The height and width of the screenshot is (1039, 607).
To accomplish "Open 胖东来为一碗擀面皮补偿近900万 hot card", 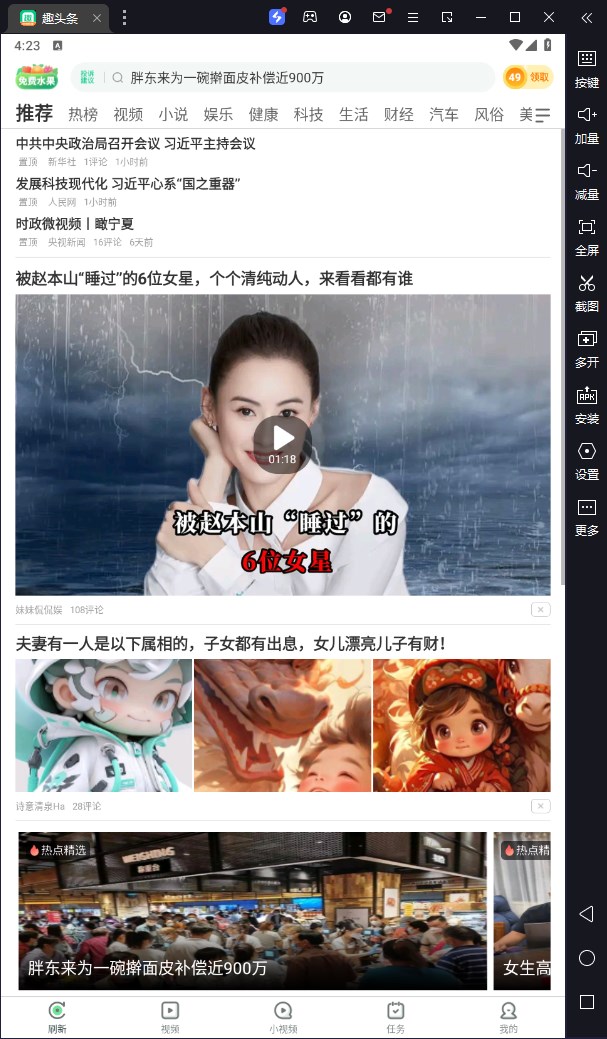I will coord(252,911).
